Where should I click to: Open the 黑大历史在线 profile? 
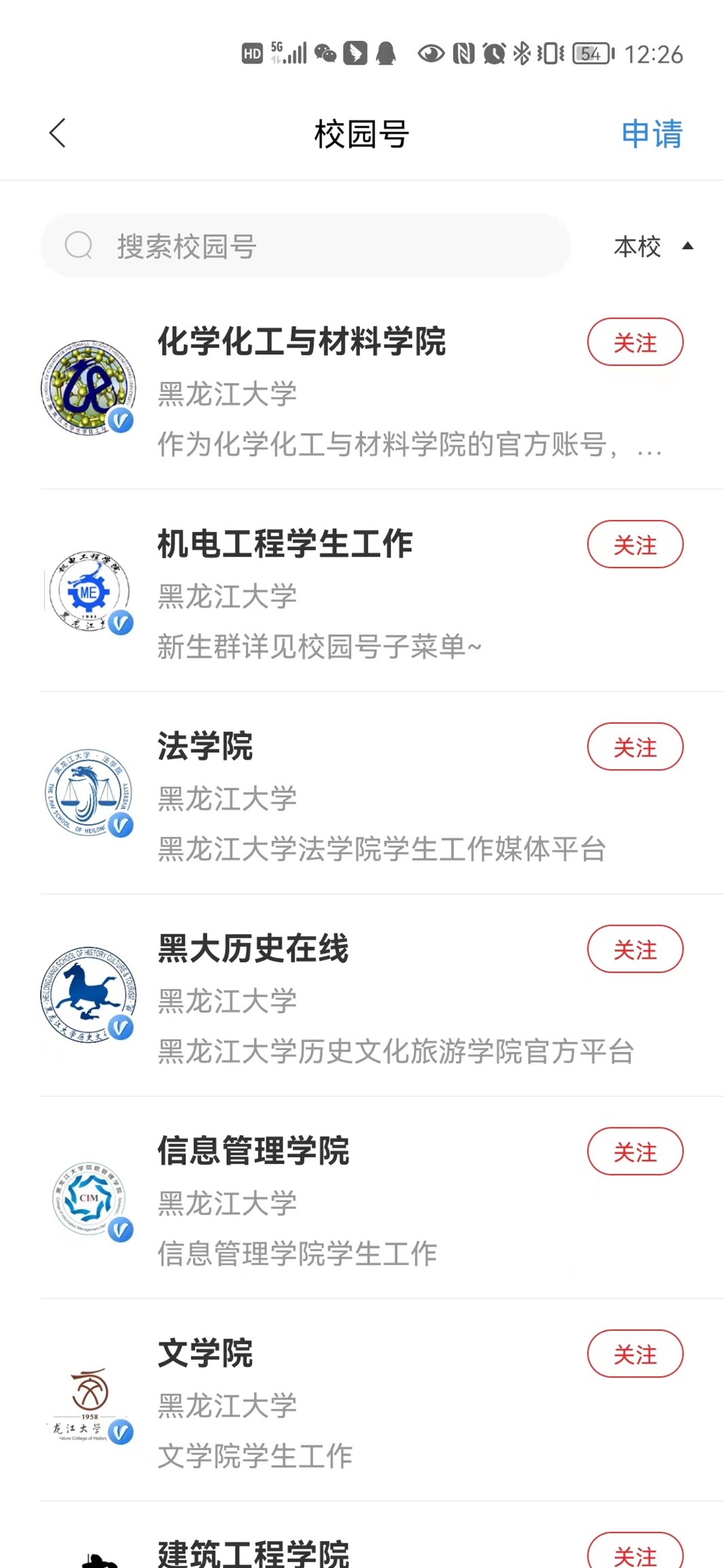(x=253, y=948)
